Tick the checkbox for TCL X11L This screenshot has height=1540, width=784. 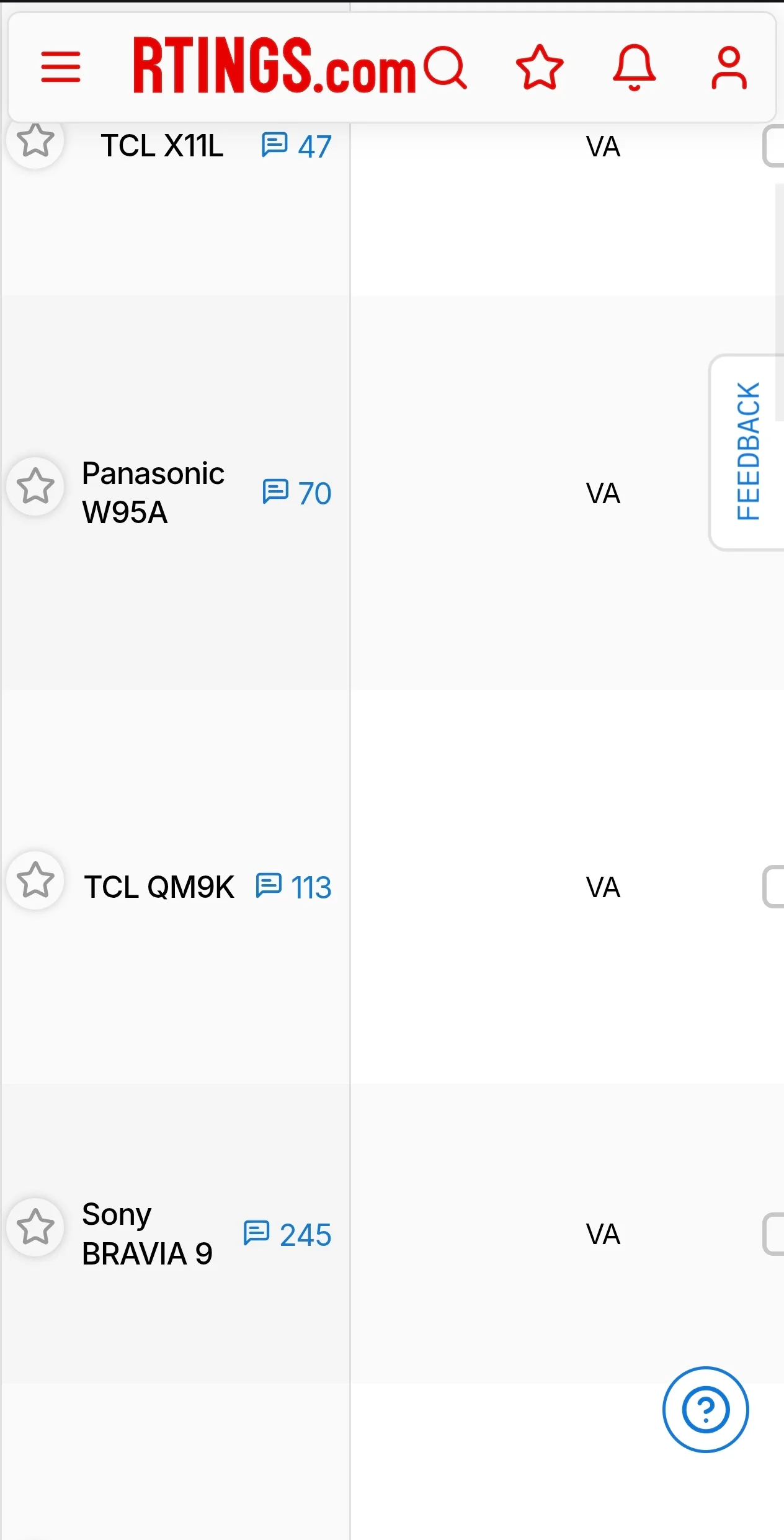(773, 146)
